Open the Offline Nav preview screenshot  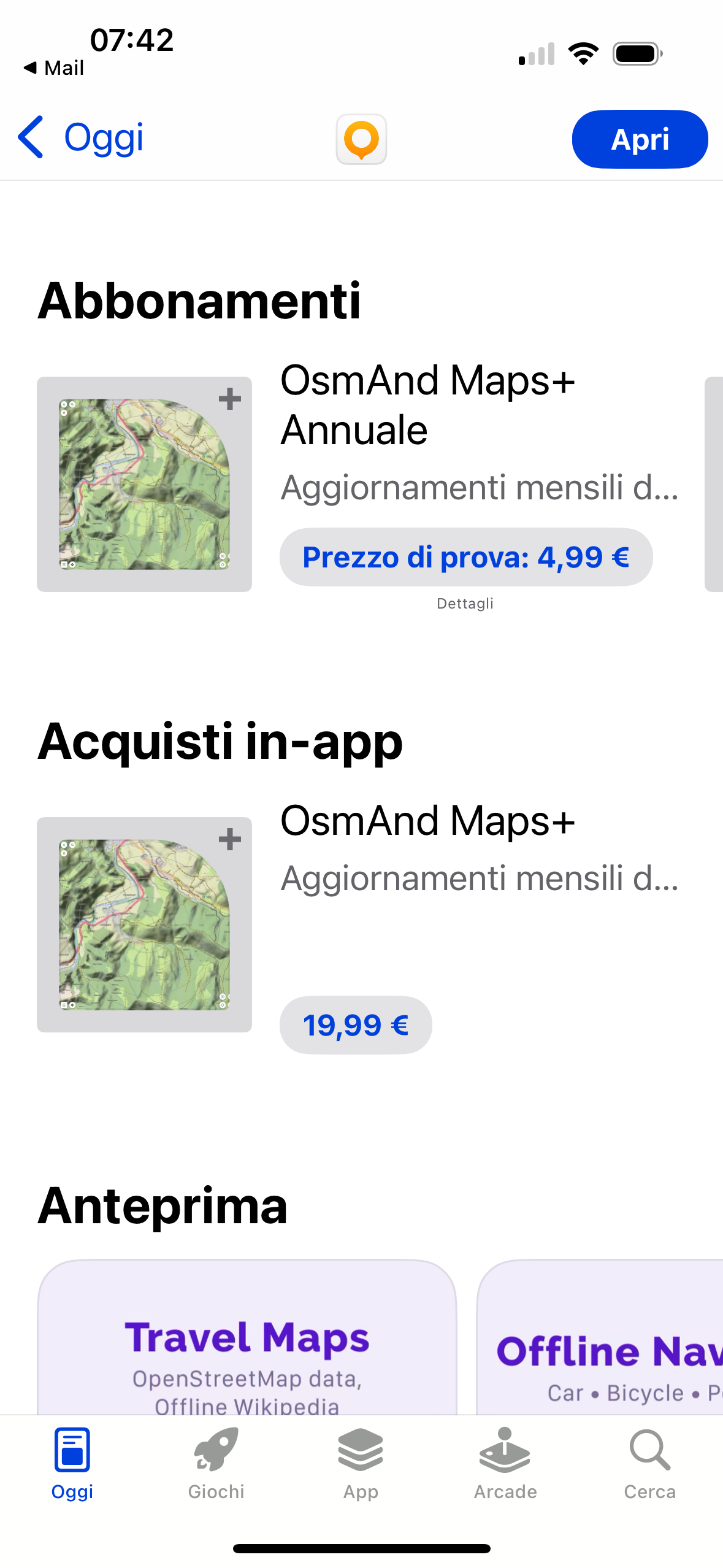pyautogui.click(x=600, y=1337)
